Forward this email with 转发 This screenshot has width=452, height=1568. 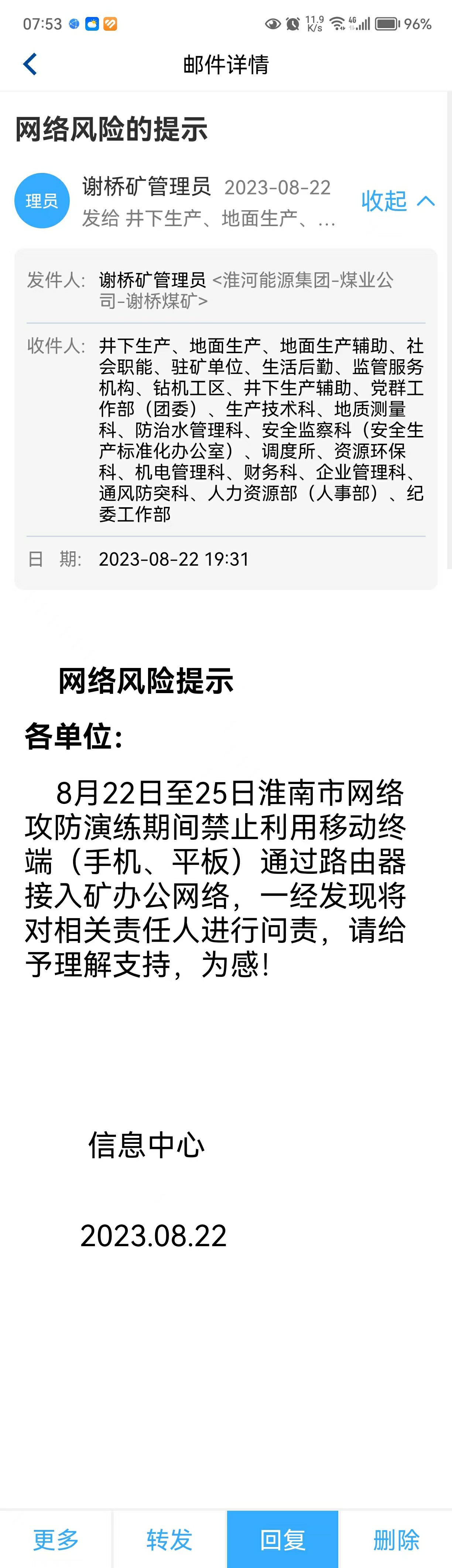click(170, 1539)
